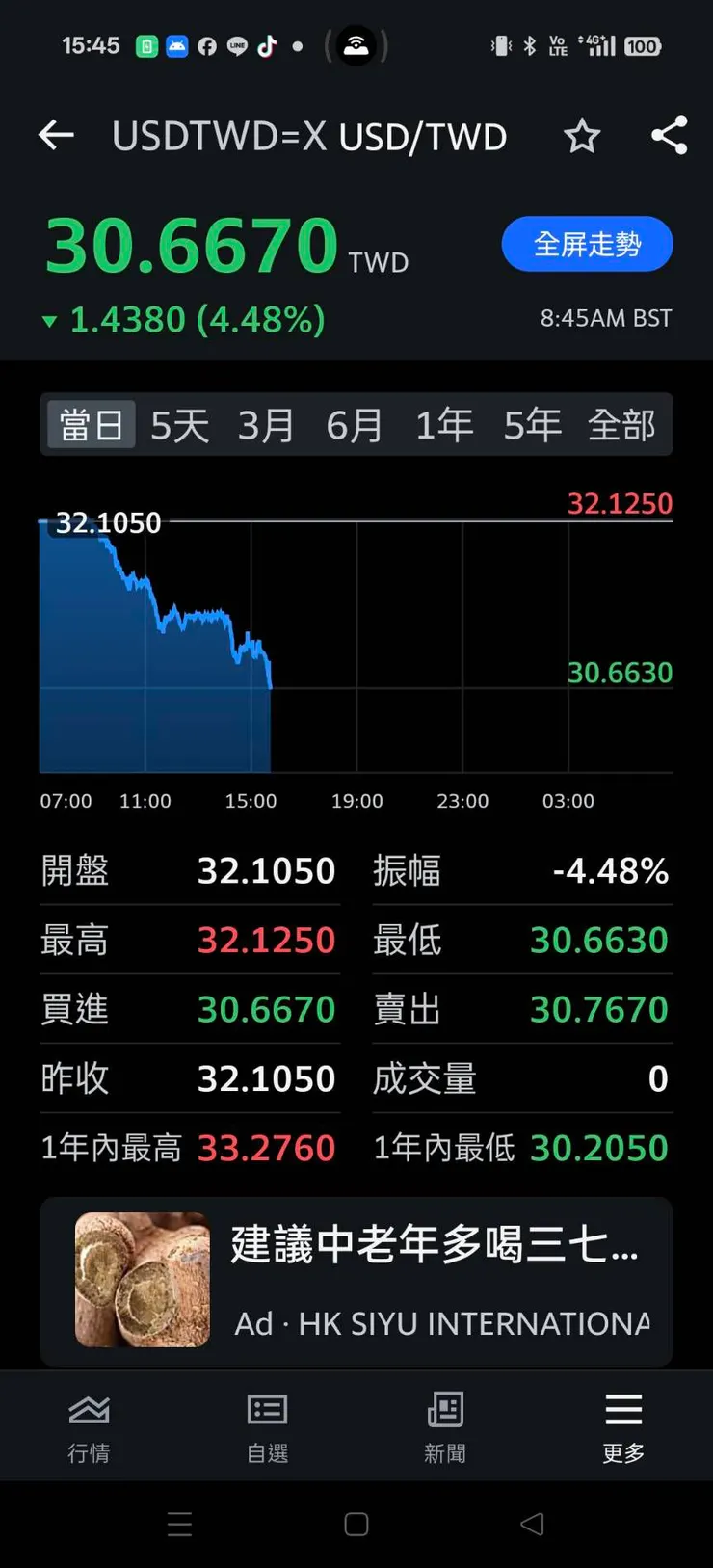This screenshot has height=1568, width=713.
Task: Tap the 5年 range selector
Action: pyautogui.click(x=532, y=424)
